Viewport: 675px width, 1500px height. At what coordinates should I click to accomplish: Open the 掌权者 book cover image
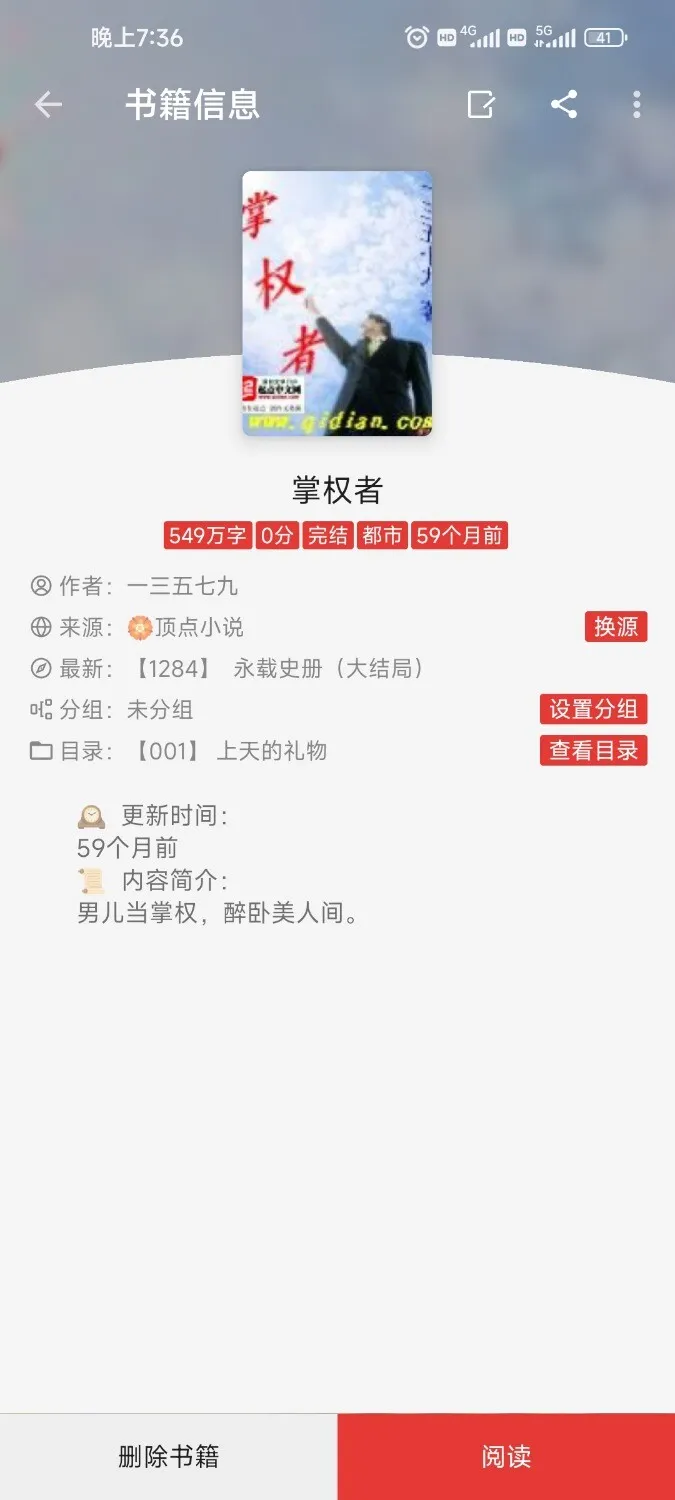pyautogui.click(x=337, y=303)
